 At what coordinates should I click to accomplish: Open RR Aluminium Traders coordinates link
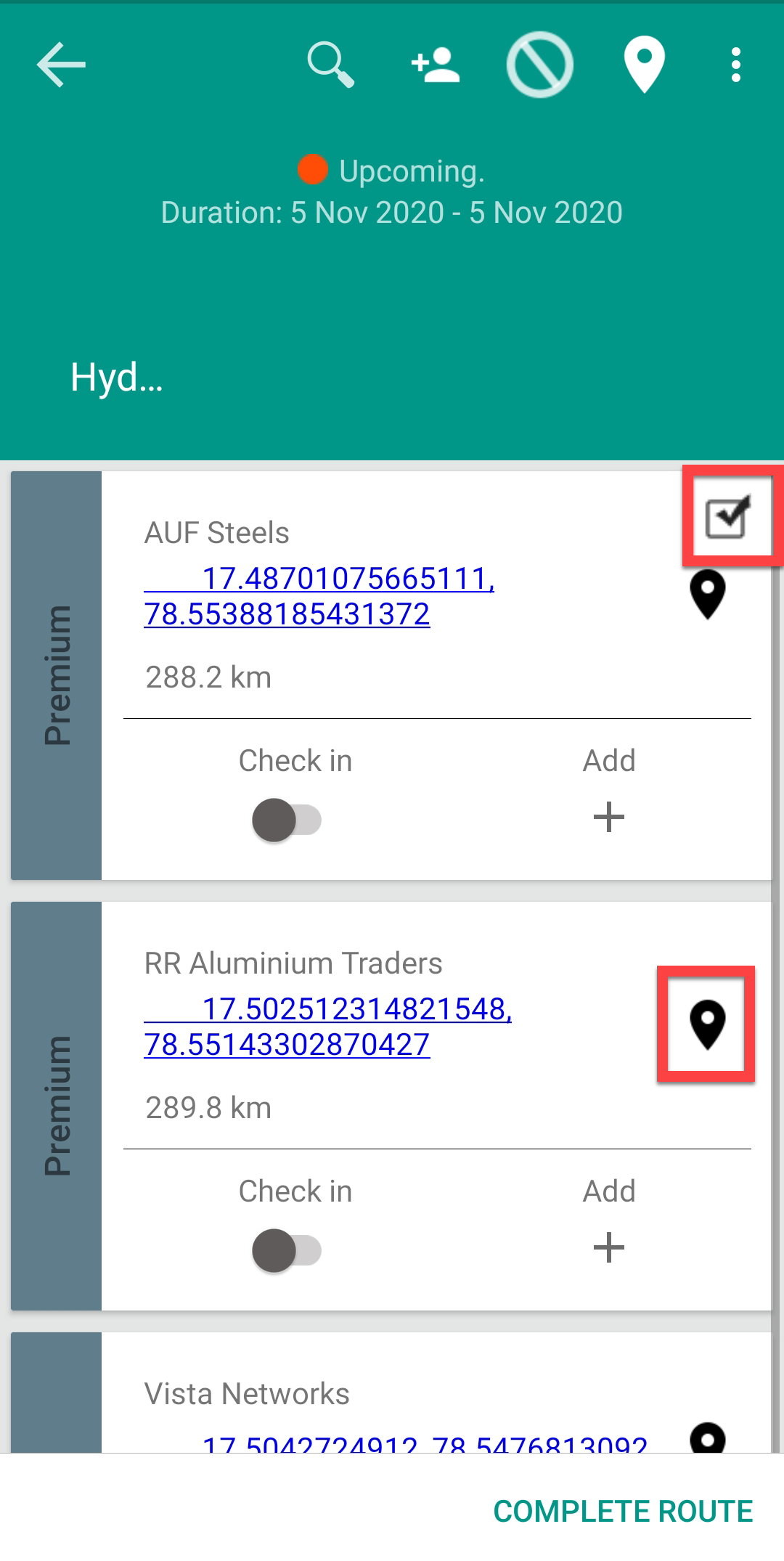click(x=328, y=1027)
